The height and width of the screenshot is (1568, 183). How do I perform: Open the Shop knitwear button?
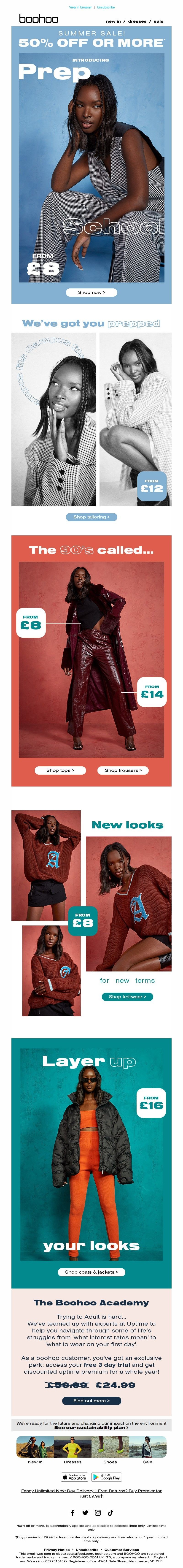pyautogui.click(x=127, y=996)
